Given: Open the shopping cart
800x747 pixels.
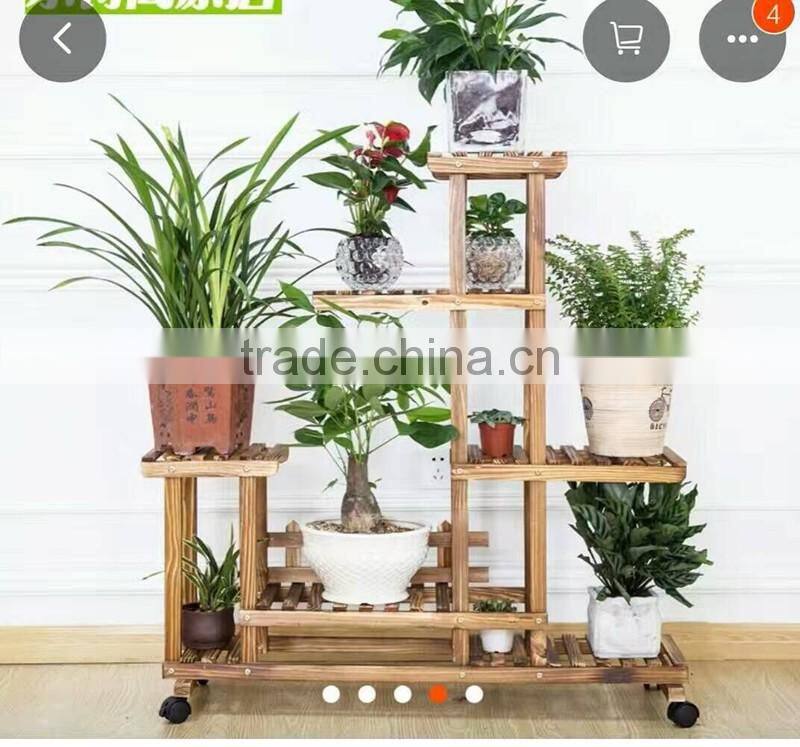Looking at the screenshot, I should (x=626, y=39).
